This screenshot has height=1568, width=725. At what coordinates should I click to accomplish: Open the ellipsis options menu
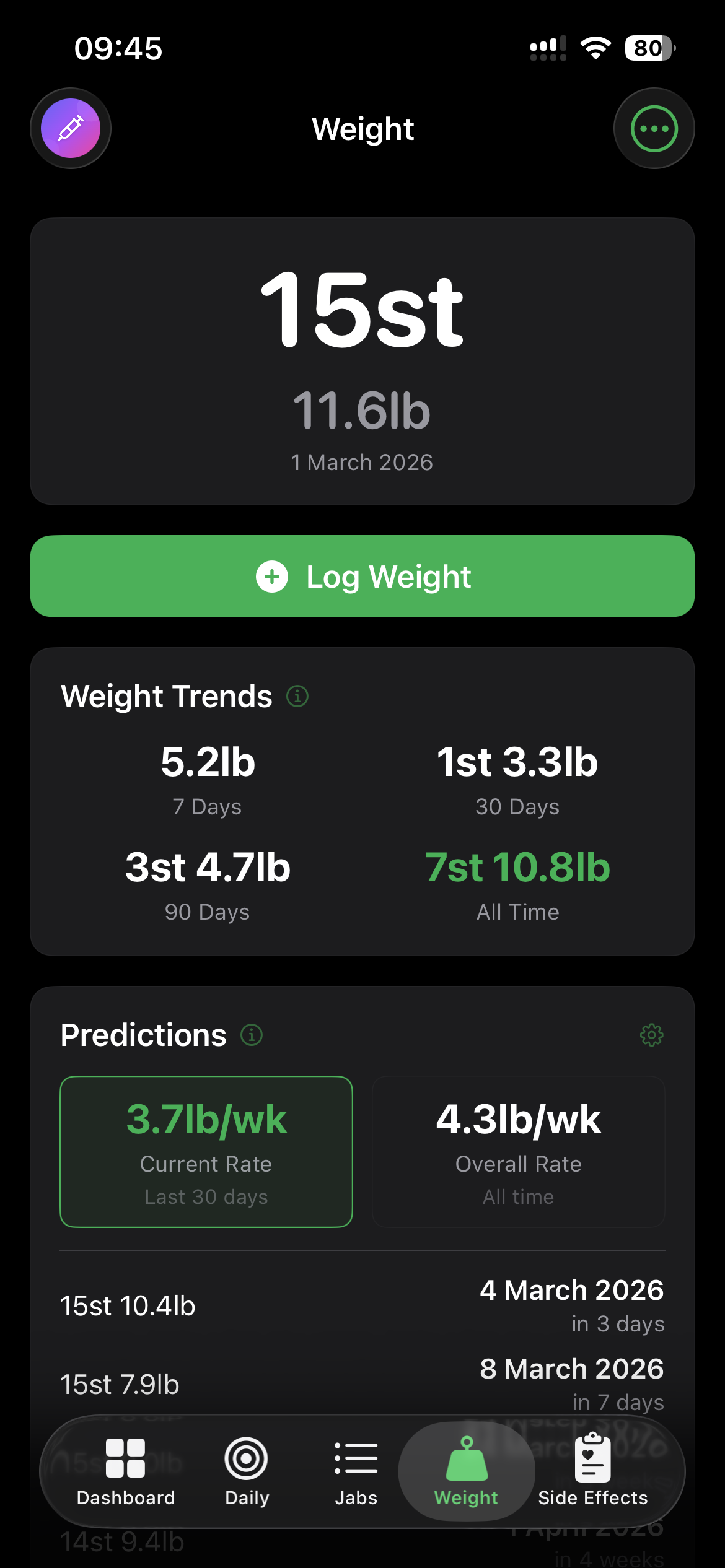point(654,128)
